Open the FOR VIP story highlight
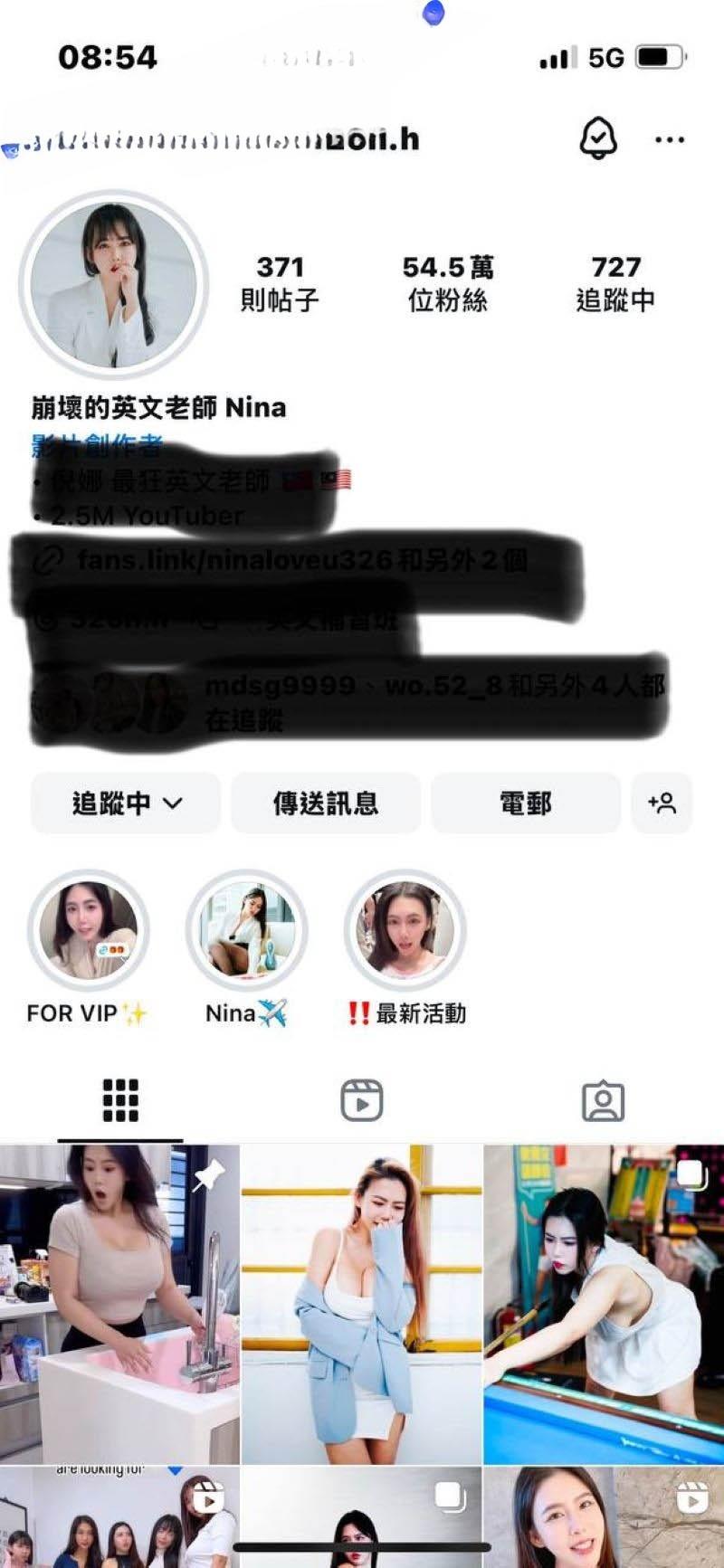Image resolution: width=724 pixels, height=1568 pixels. tap(88, 930)
